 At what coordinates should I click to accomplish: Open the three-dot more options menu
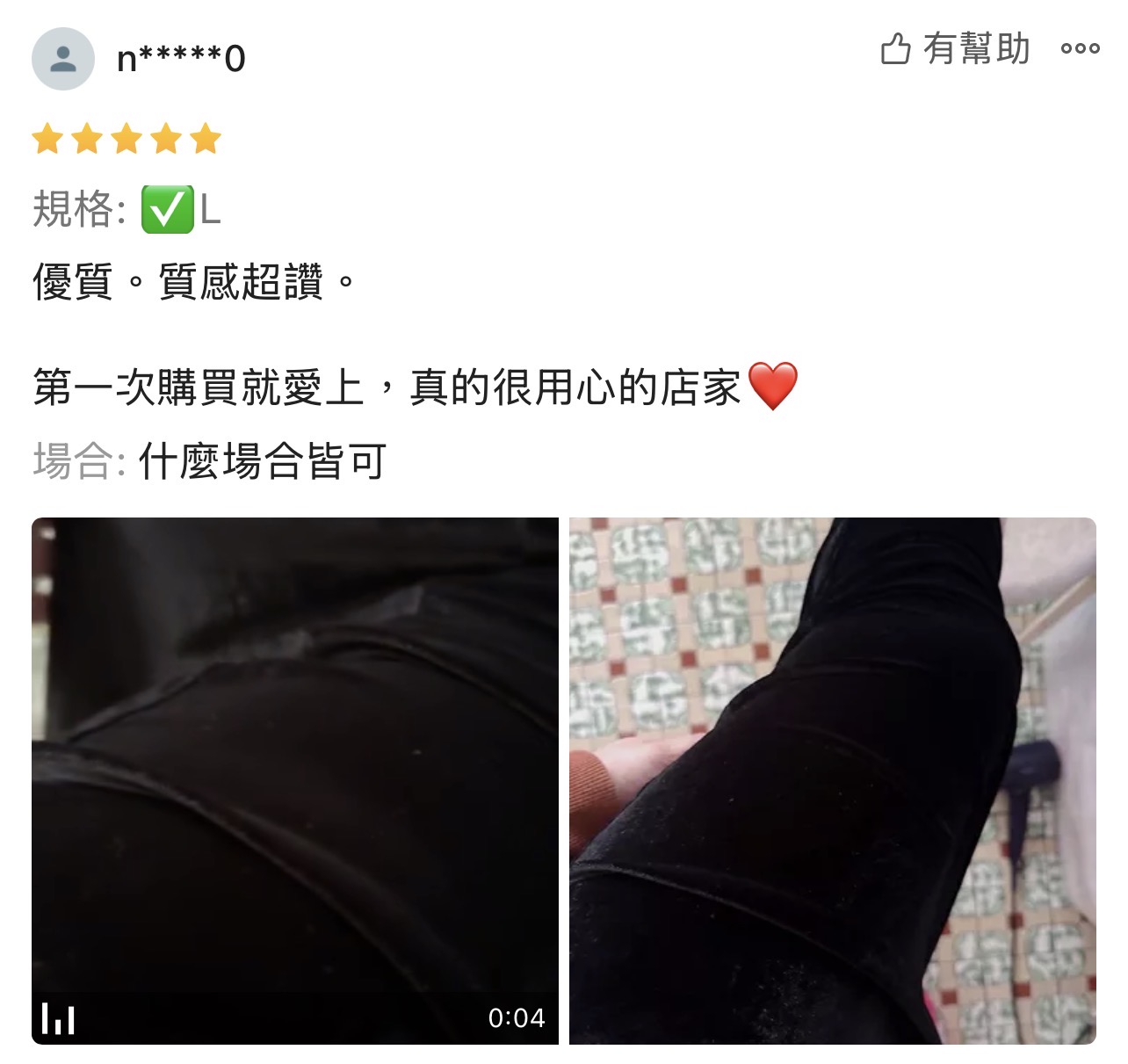pos(1080,49)
